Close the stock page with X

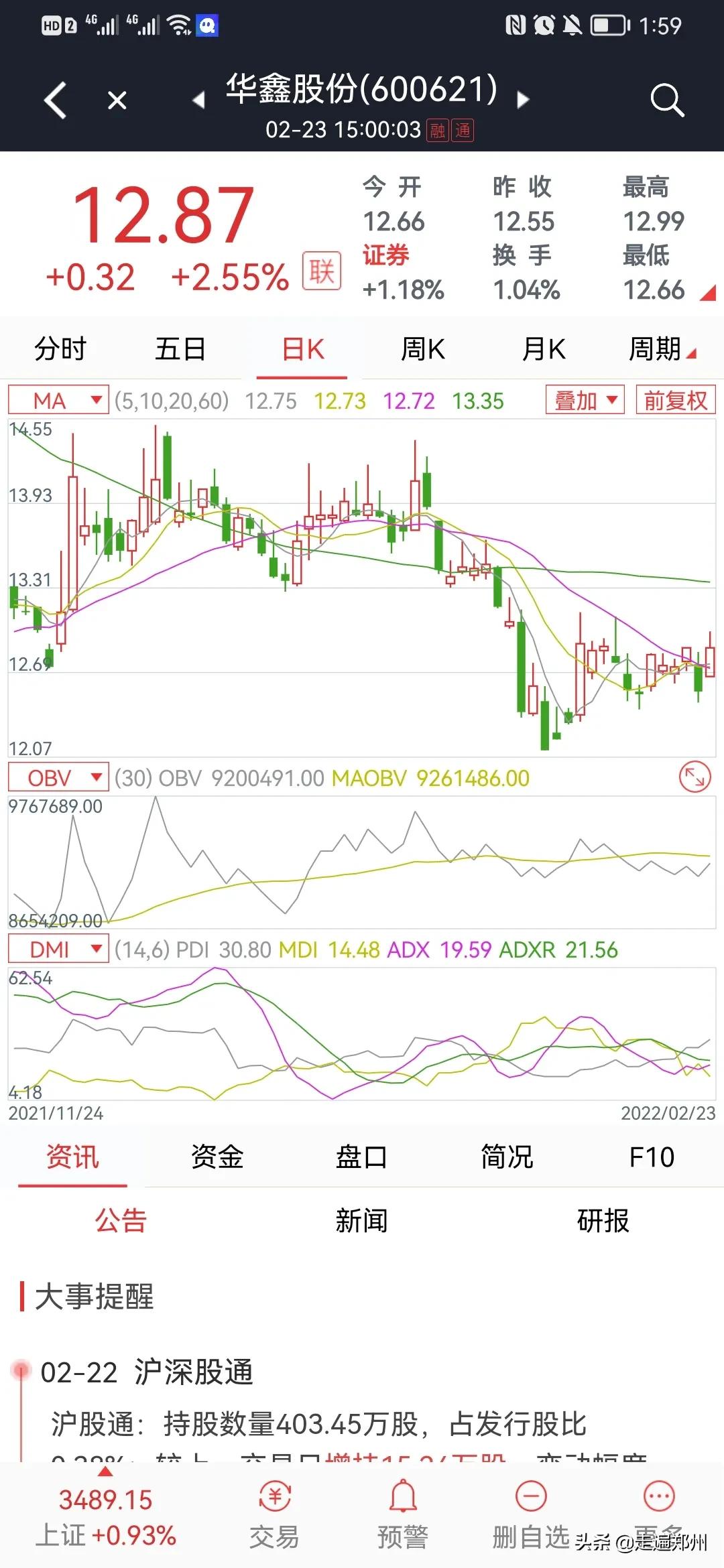tap(117, 101)
